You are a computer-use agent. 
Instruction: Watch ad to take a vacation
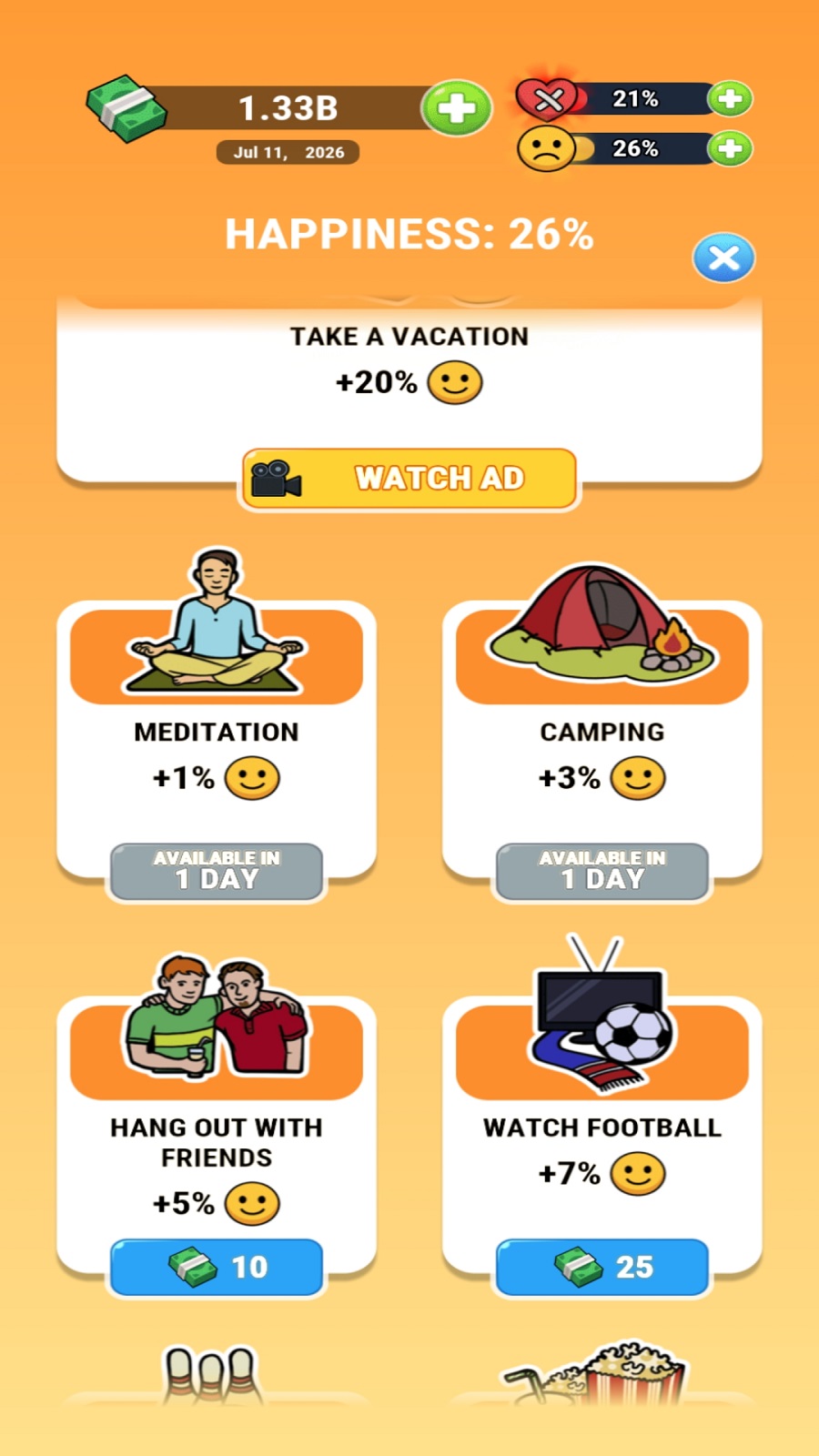[409, 478]
